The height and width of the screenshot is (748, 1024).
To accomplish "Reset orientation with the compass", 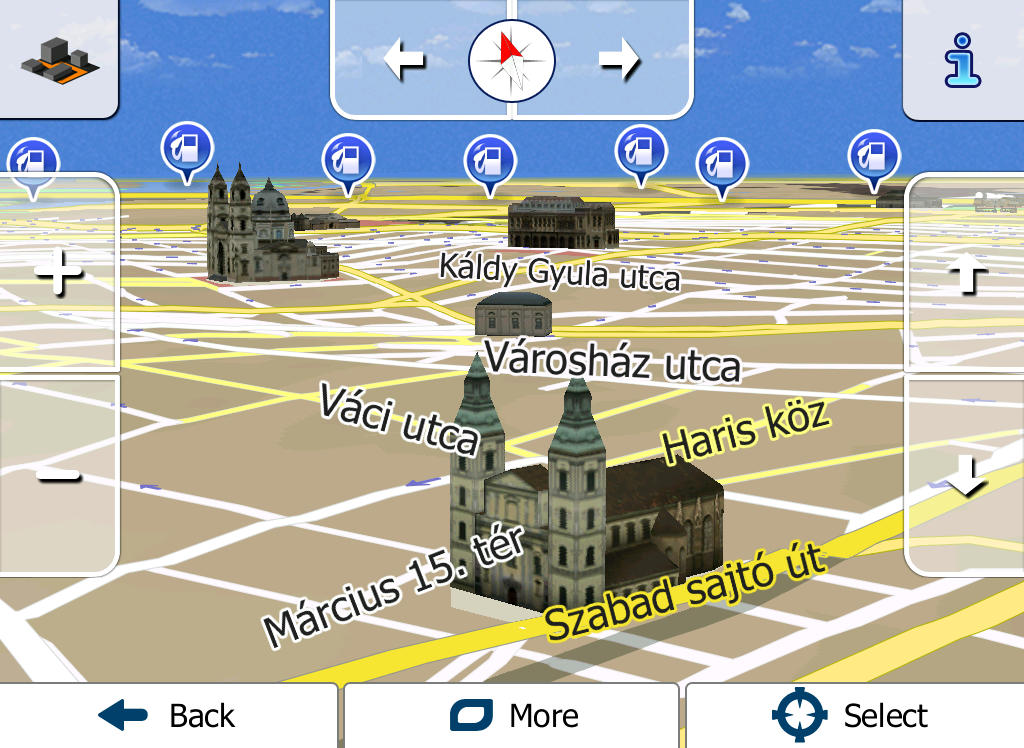I will [x=511, y=60].
